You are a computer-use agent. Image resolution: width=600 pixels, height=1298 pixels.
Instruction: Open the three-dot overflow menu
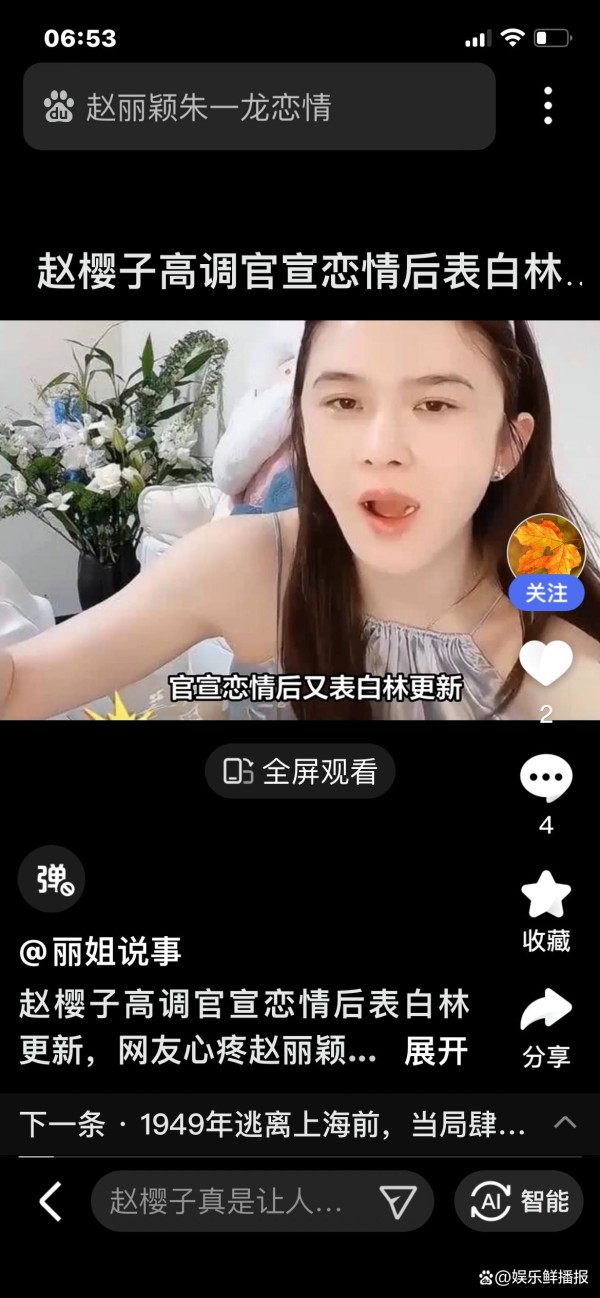pyautogui.click(x=547, y=106)
